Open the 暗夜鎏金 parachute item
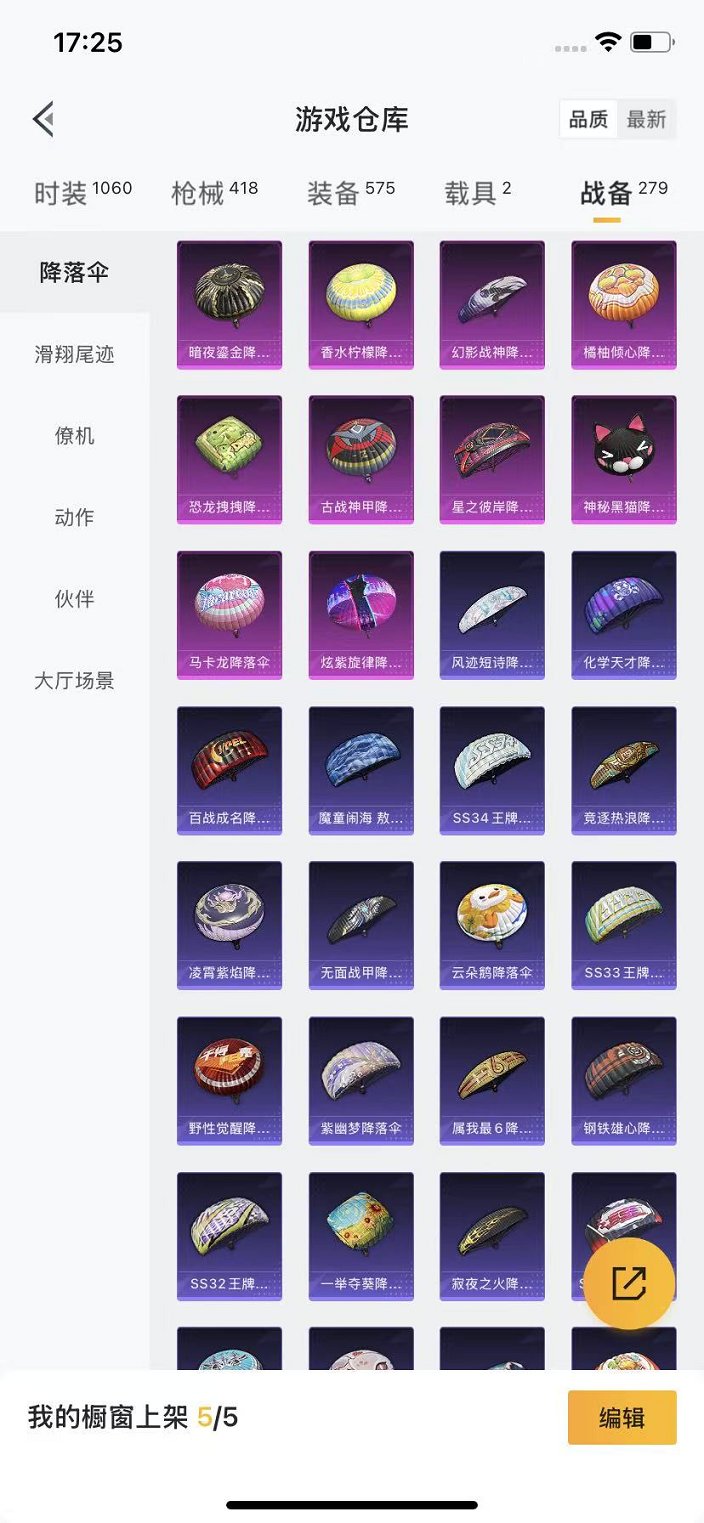The width and height of the screenshot is (704, 1523). click(229, 304)
